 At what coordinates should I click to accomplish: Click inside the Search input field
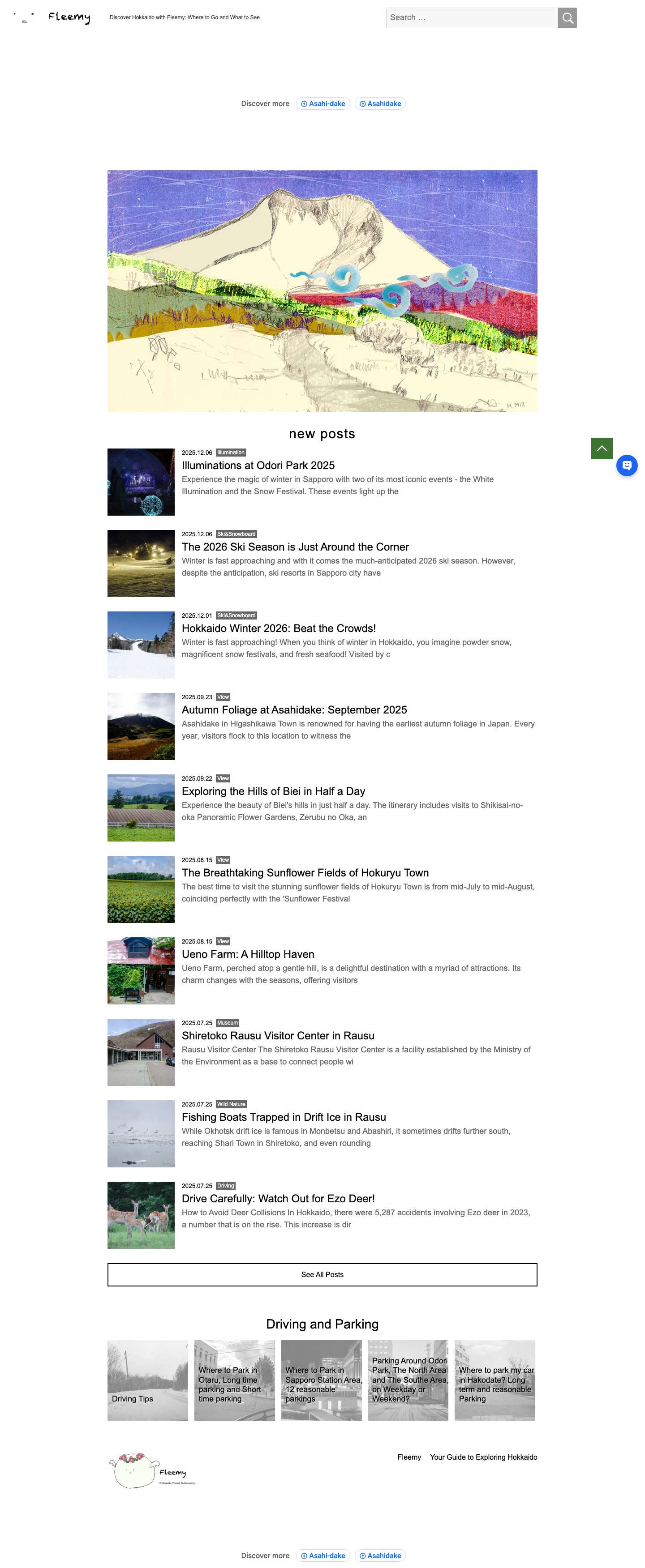click(x=469, y=17)
